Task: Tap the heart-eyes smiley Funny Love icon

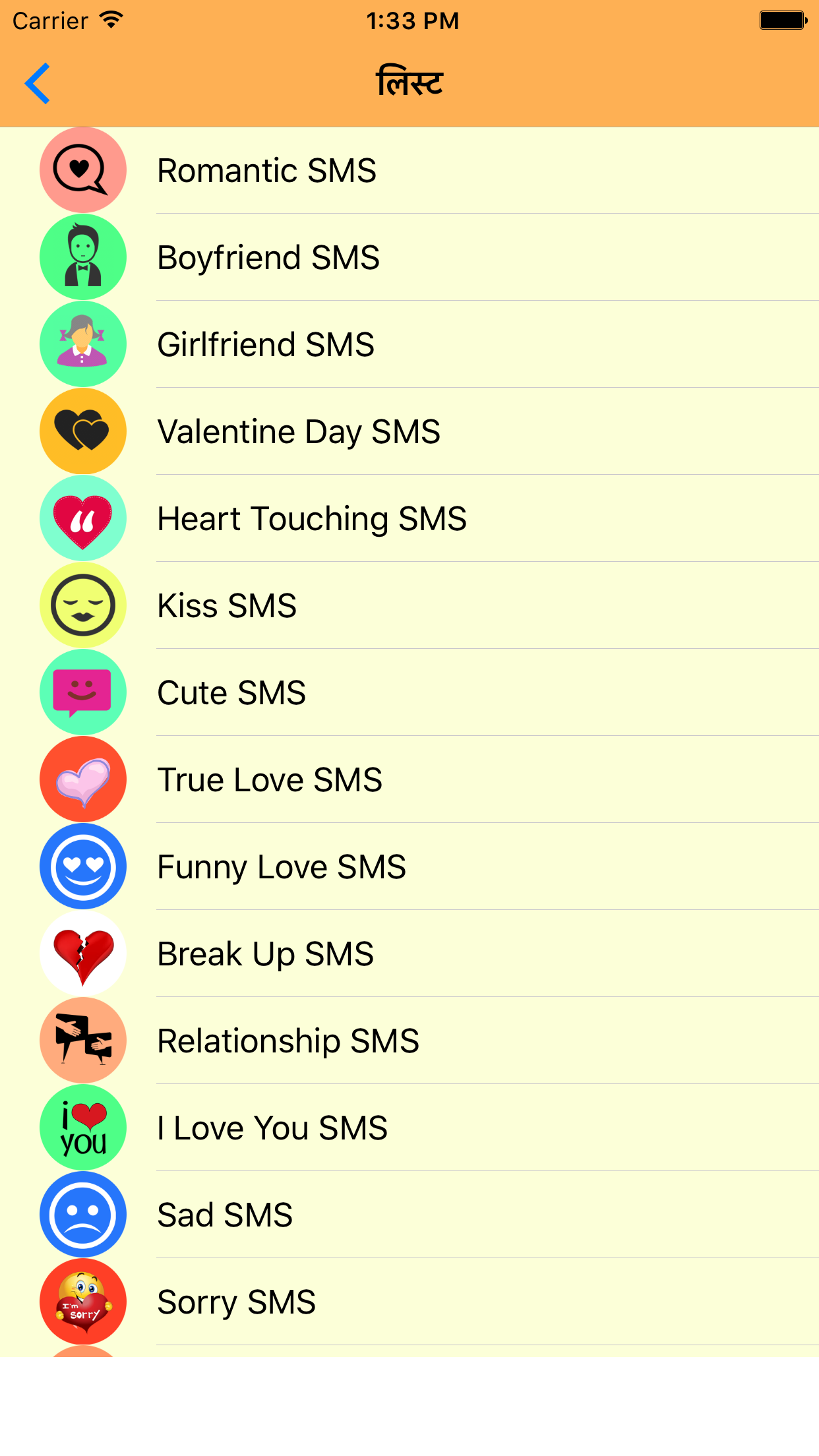Action: tap(82, 866)
